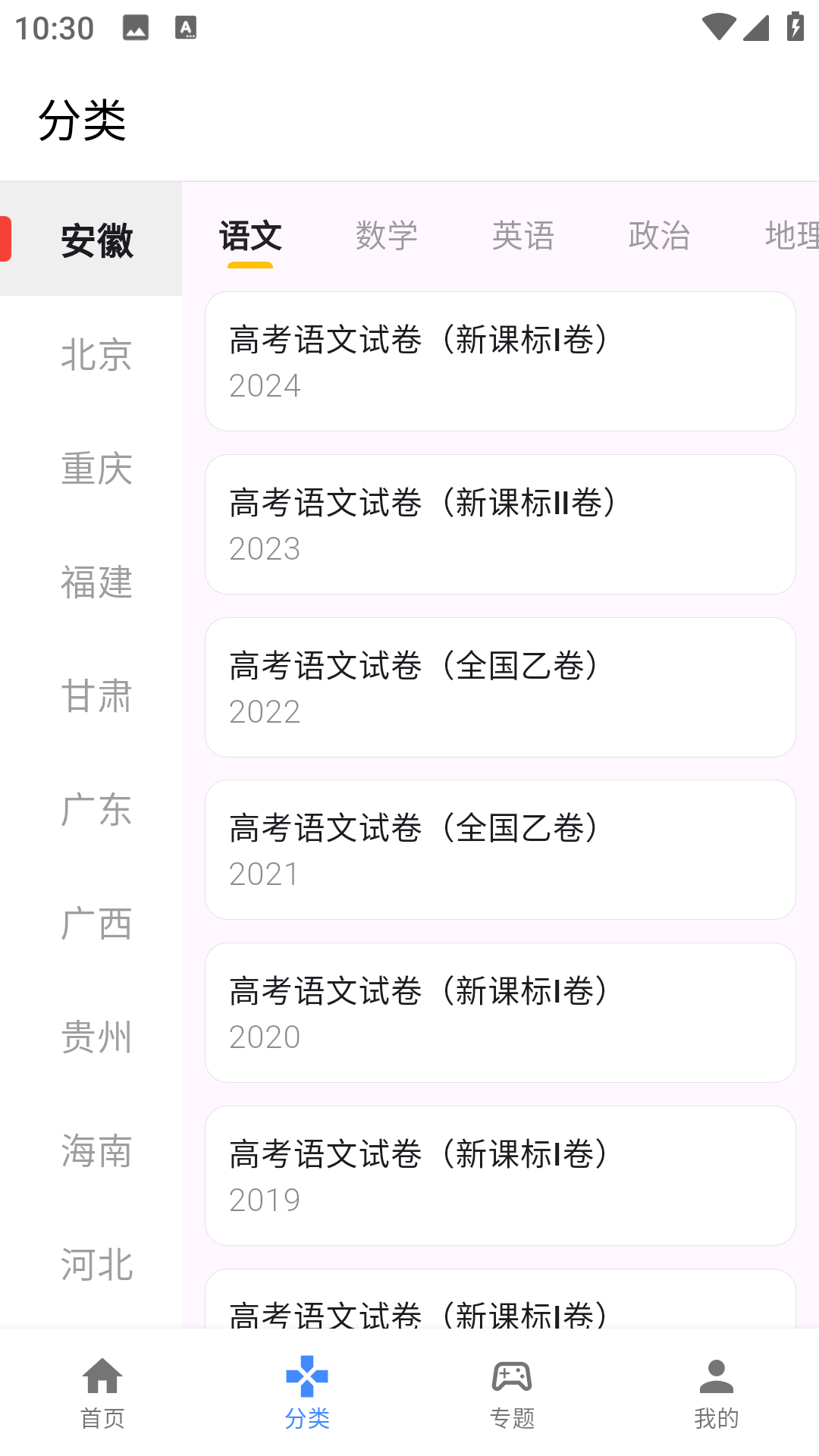Switch to the 英语 subject tab
Viewport: 819px width, 1456px height.
click(523, 236)
